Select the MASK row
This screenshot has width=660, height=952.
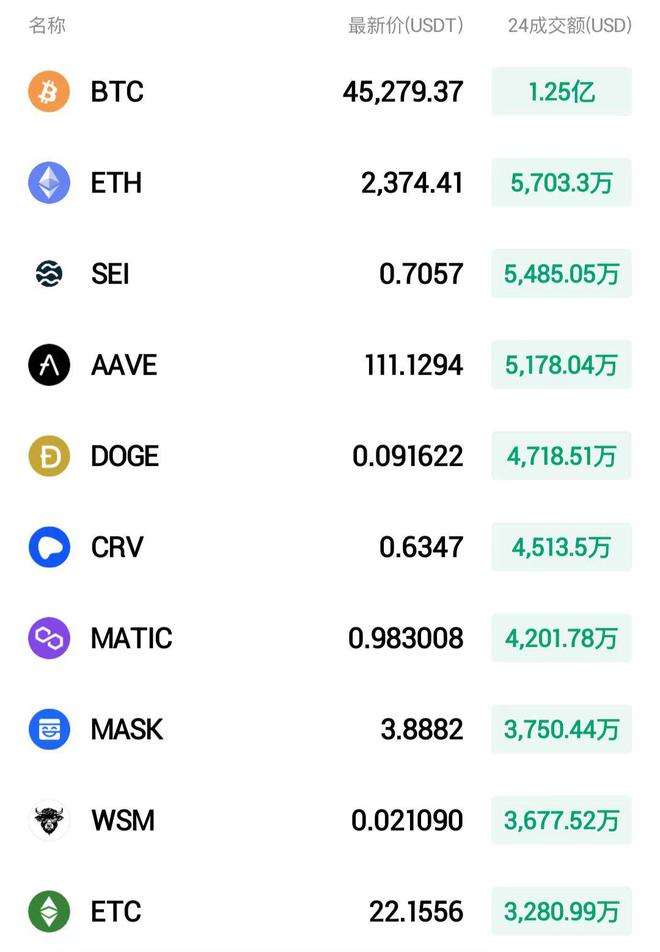tap(127, 729)
